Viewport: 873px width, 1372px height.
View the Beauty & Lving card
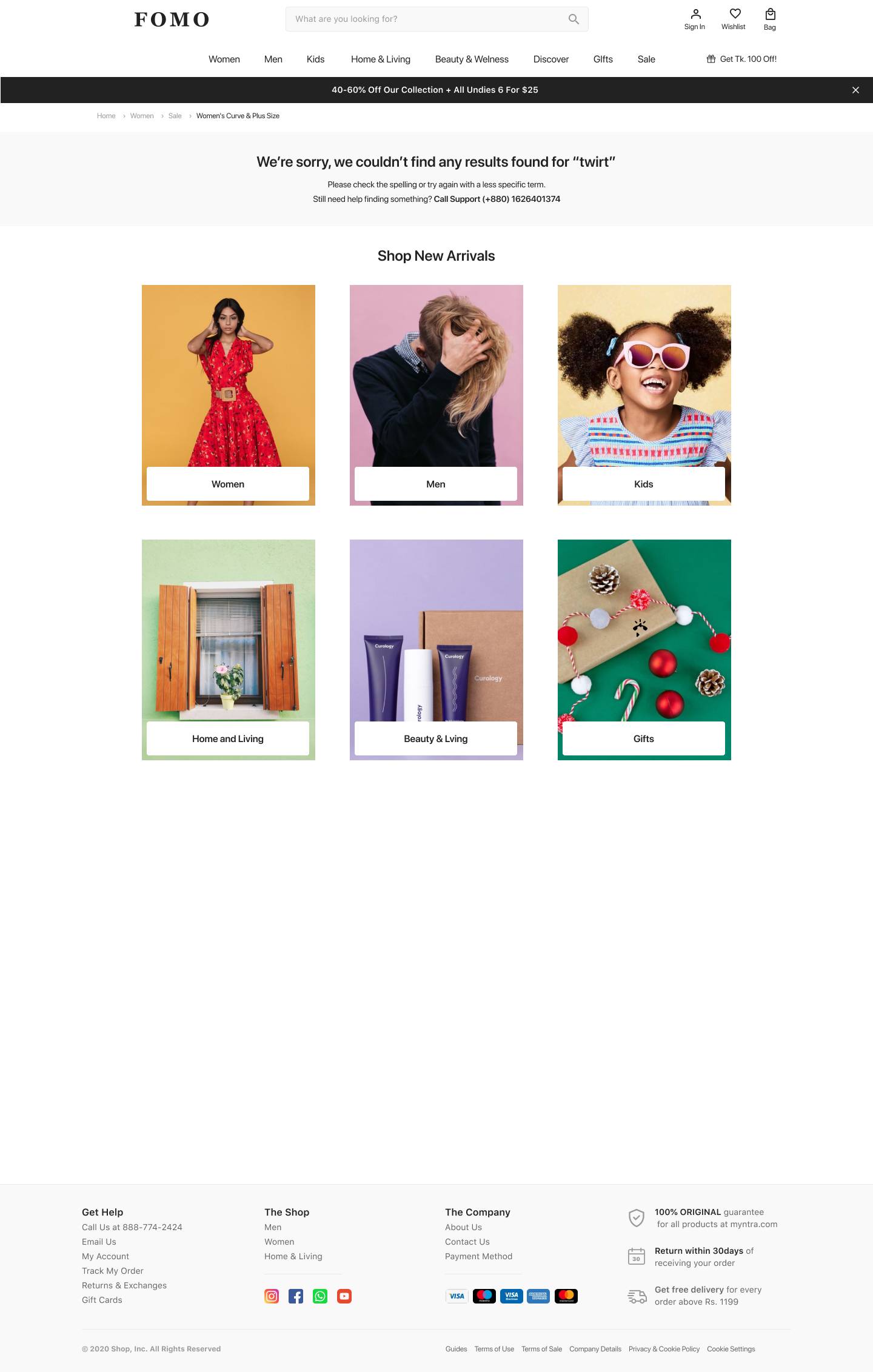pos(435,738)
